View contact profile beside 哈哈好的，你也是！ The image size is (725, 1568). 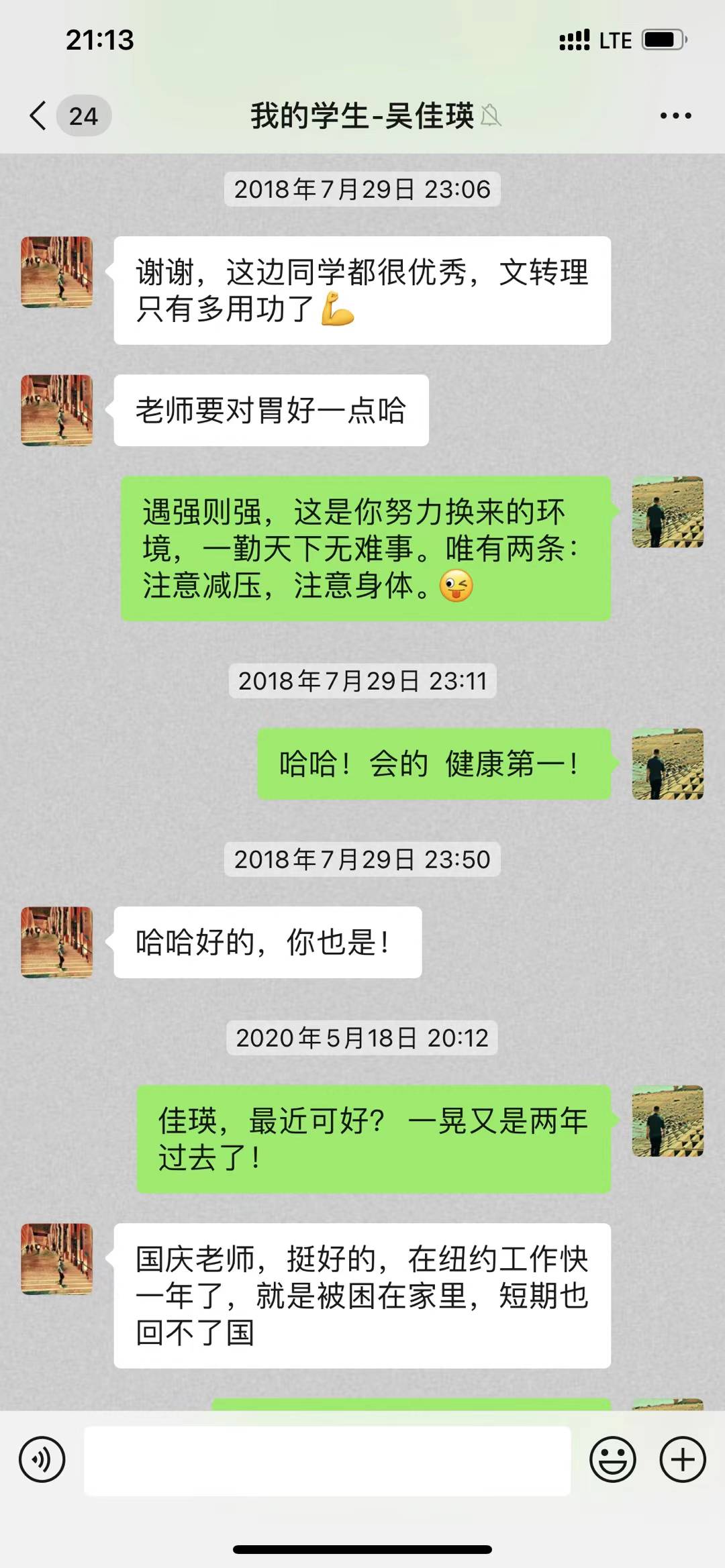57,942
